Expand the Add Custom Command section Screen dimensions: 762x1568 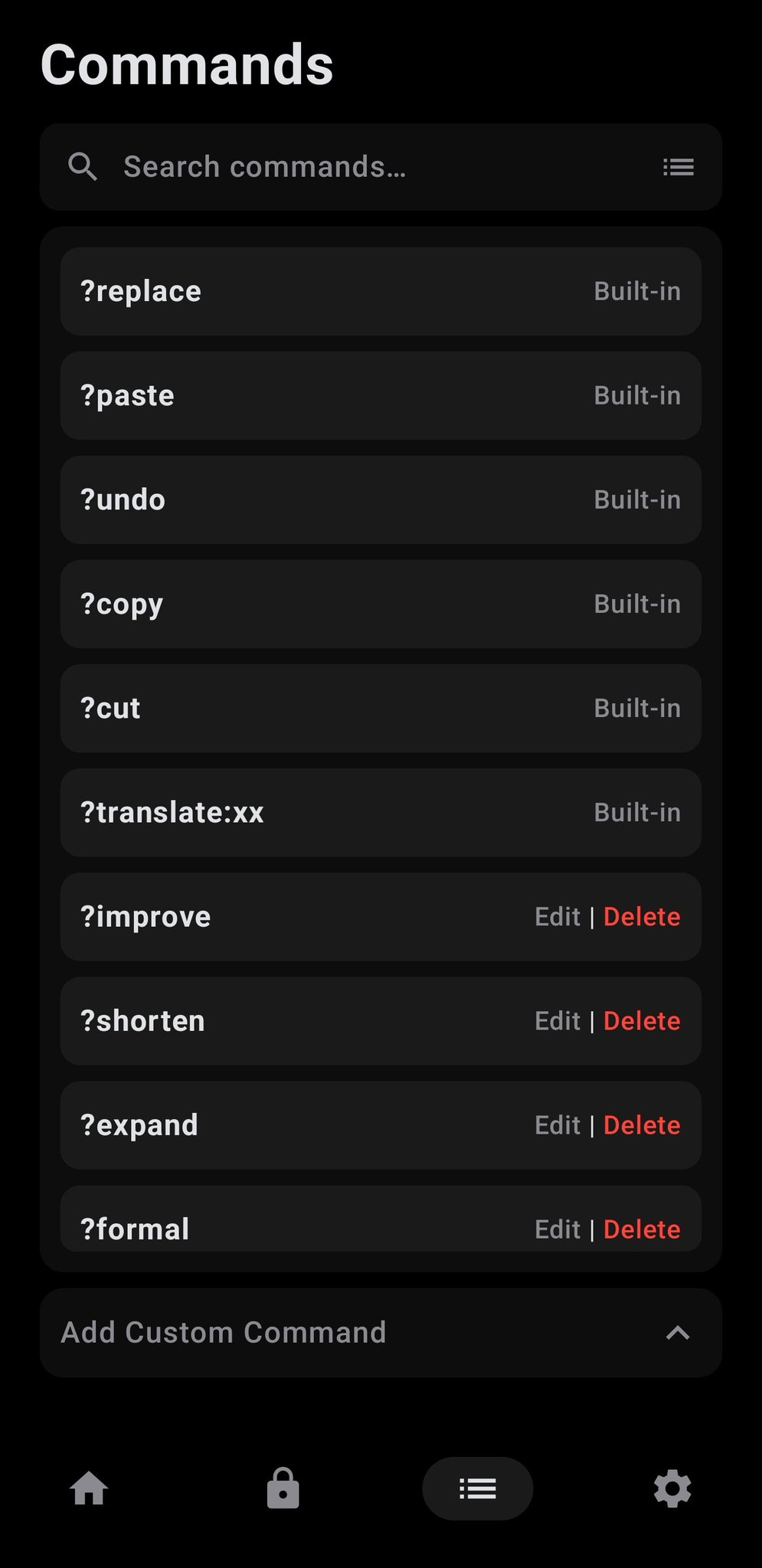pos(381,1333)
